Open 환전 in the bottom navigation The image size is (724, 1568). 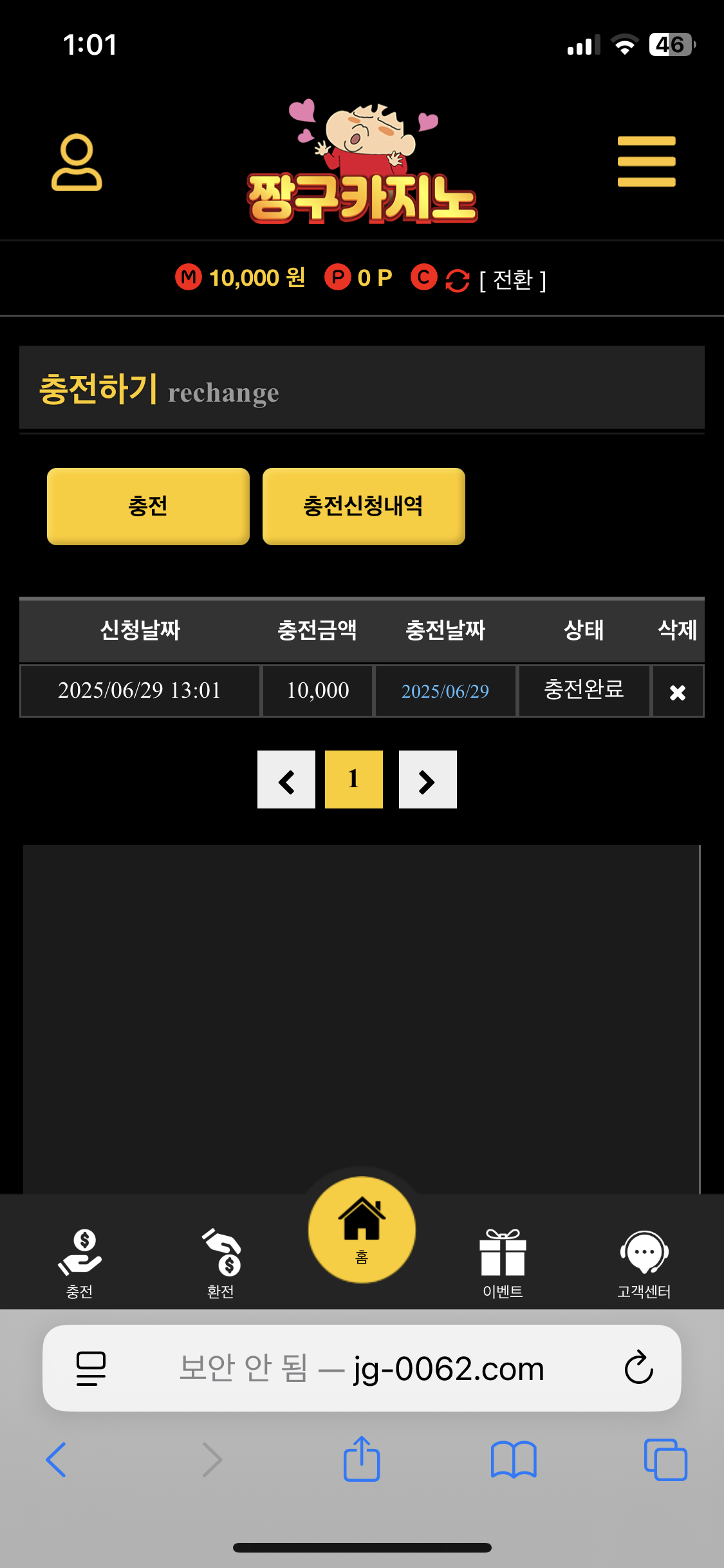tap(221, 1262)
